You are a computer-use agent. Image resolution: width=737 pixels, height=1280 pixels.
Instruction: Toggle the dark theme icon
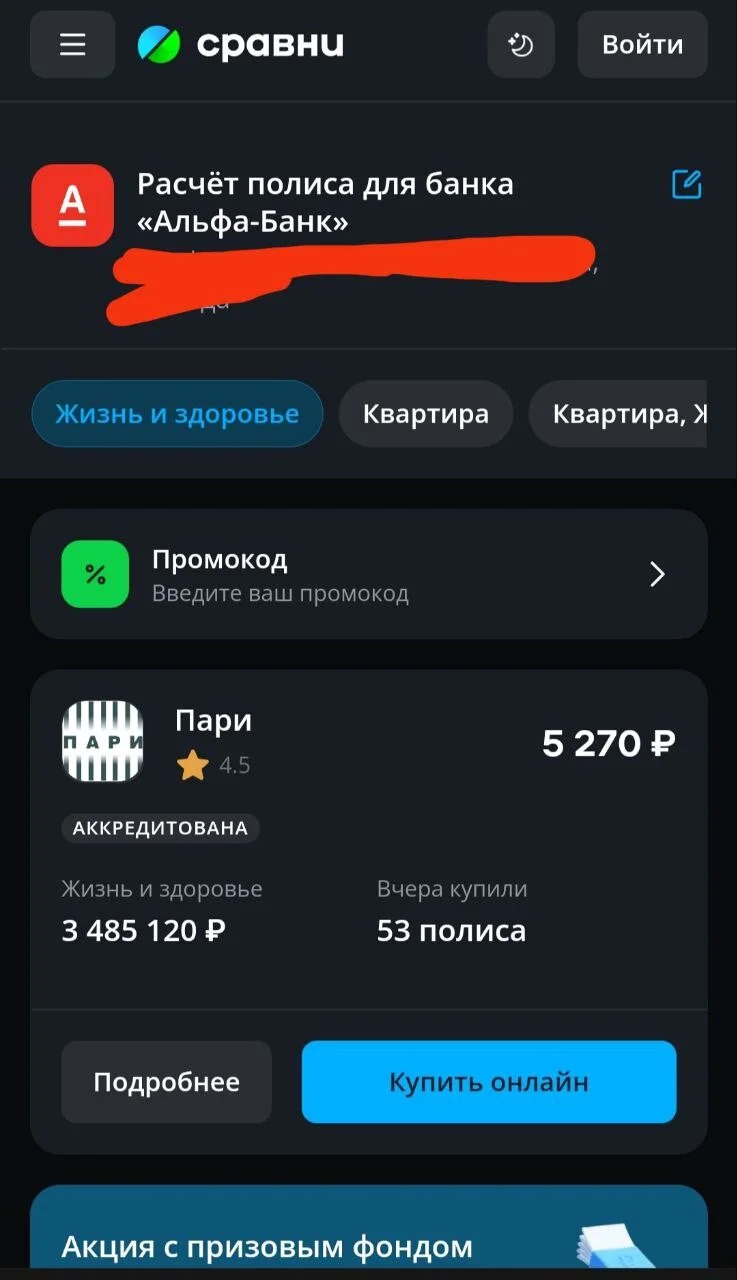pos(521,44)
